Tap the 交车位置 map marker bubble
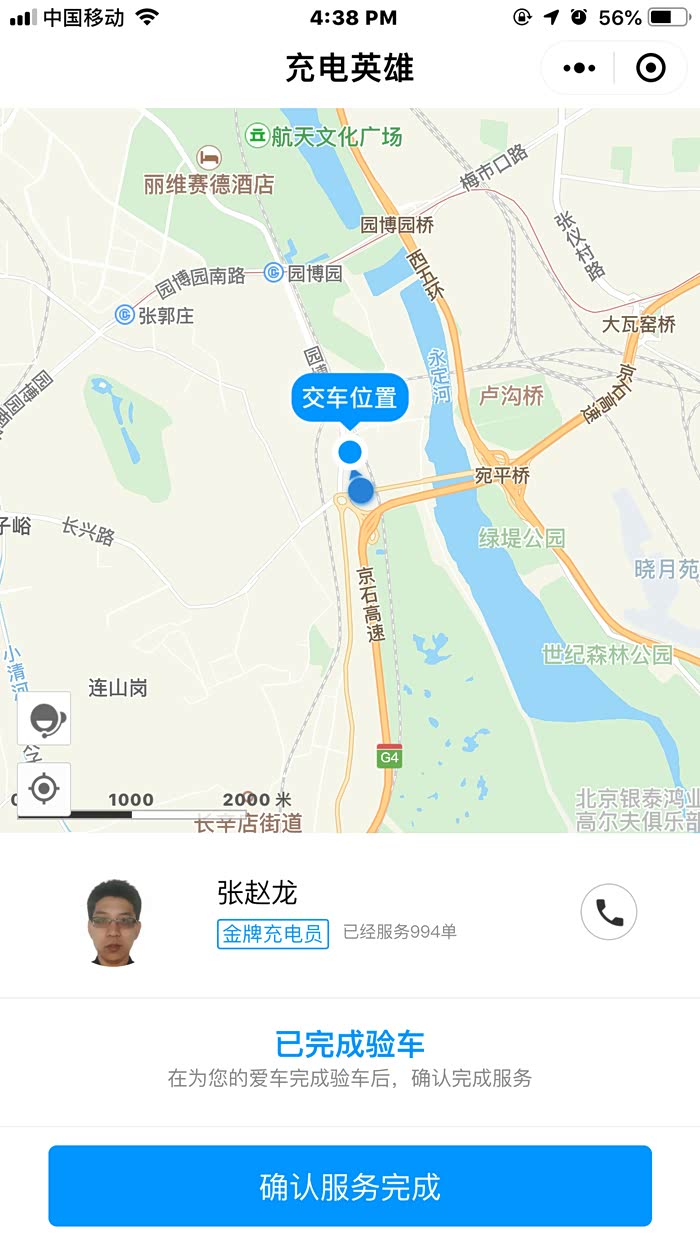Screen dimensions: 700x1244 [x=350, y=399]
